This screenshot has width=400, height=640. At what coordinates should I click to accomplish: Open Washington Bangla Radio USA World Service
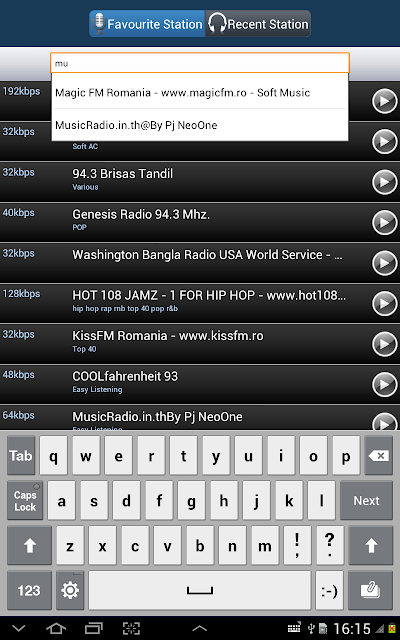(200, 262)
